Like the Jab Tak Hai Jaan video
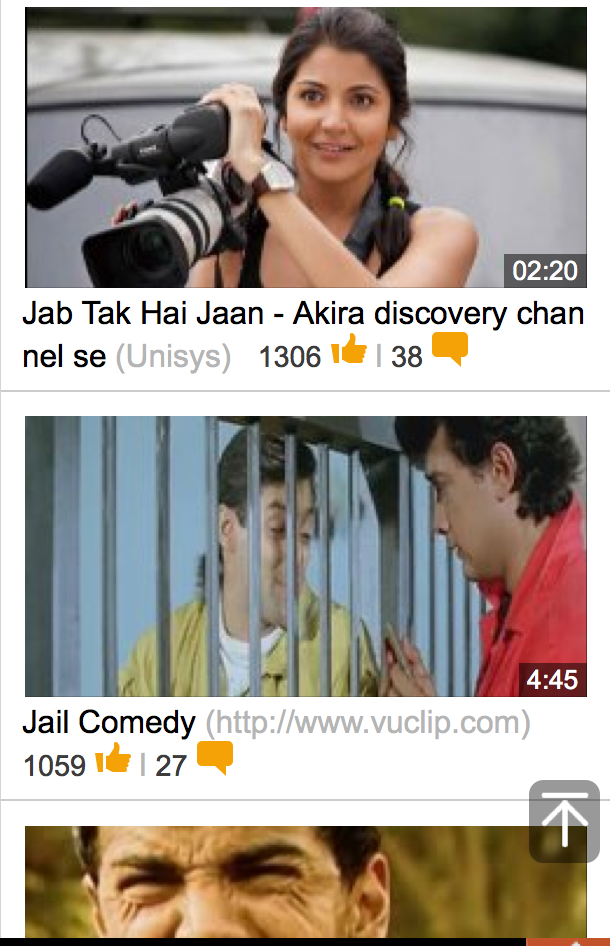Viewport: 610px width, 946px height. pos(349,352)
